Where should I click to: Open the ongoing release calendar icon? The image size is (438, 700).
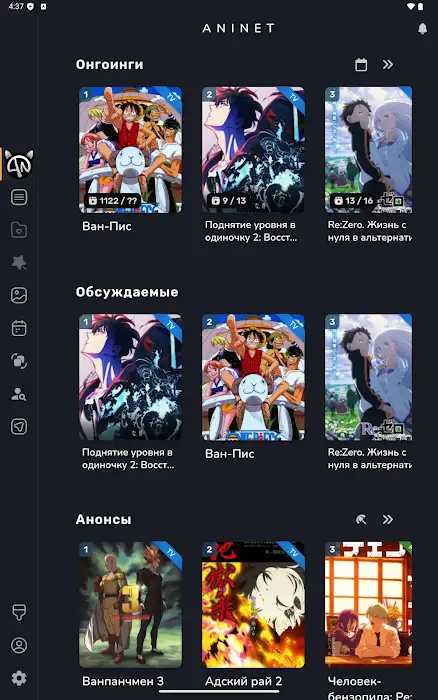[x=361, y=65]
